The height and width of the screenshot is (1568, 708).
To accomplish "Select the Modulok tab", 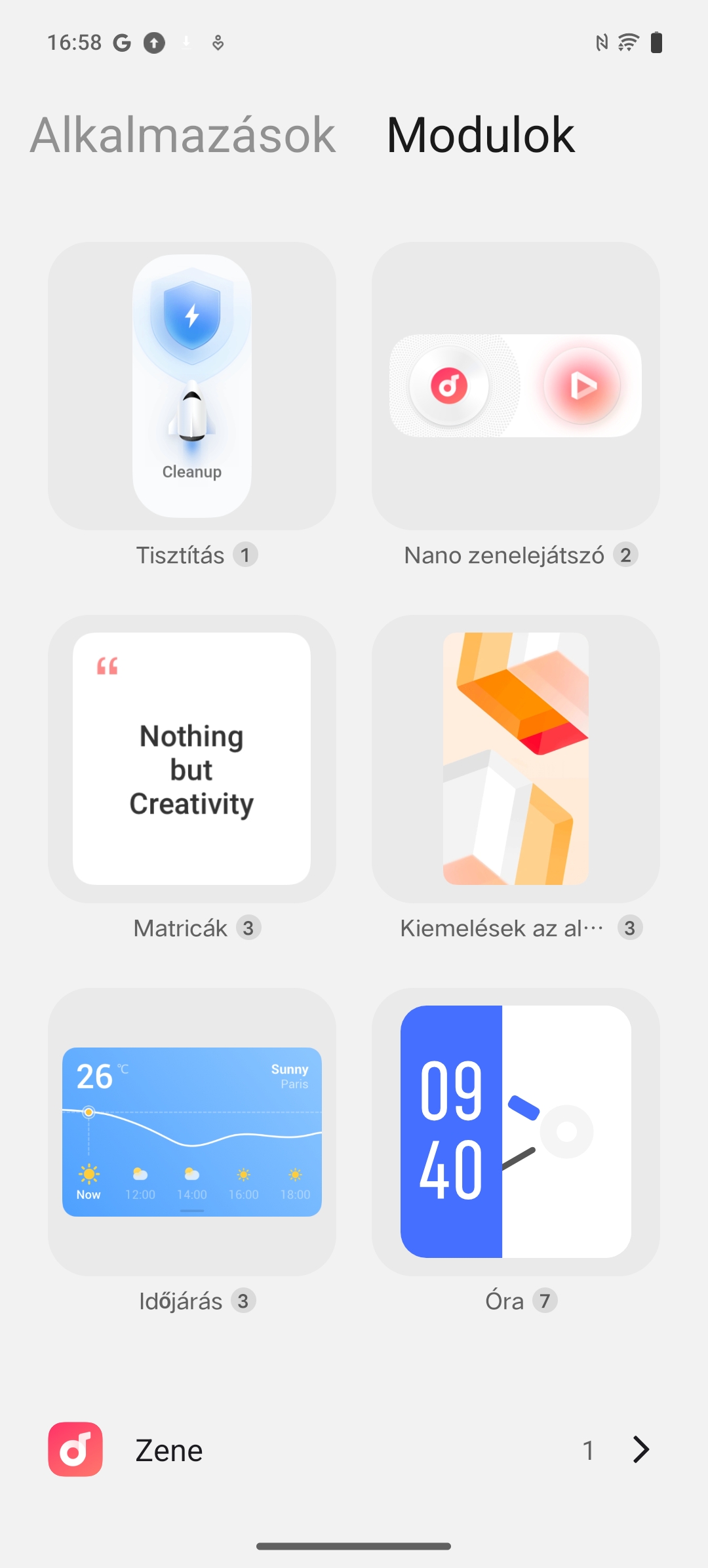I will 481,135.
